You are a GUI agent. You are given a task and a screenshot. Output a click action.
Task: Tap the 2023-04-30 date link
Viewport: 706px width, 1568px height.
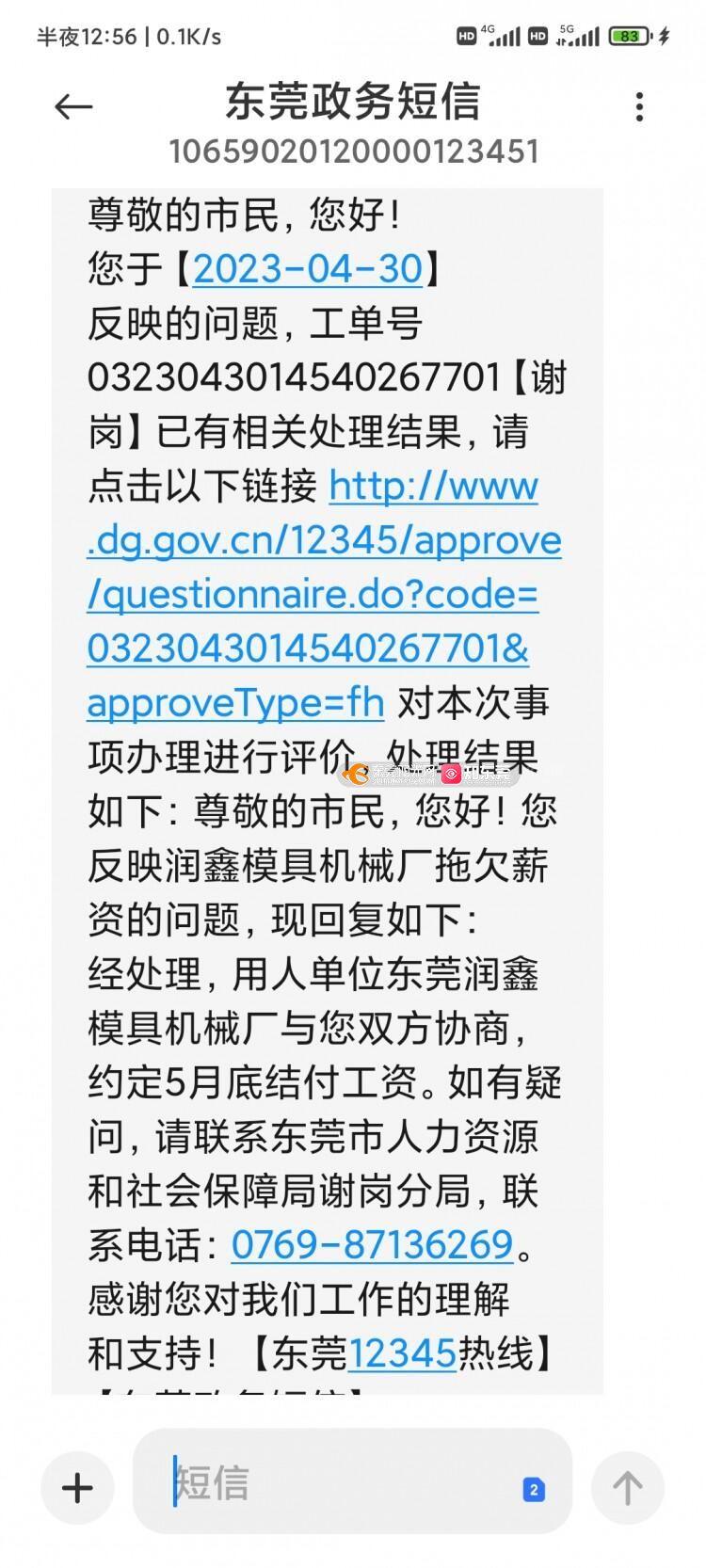[308, 269]
